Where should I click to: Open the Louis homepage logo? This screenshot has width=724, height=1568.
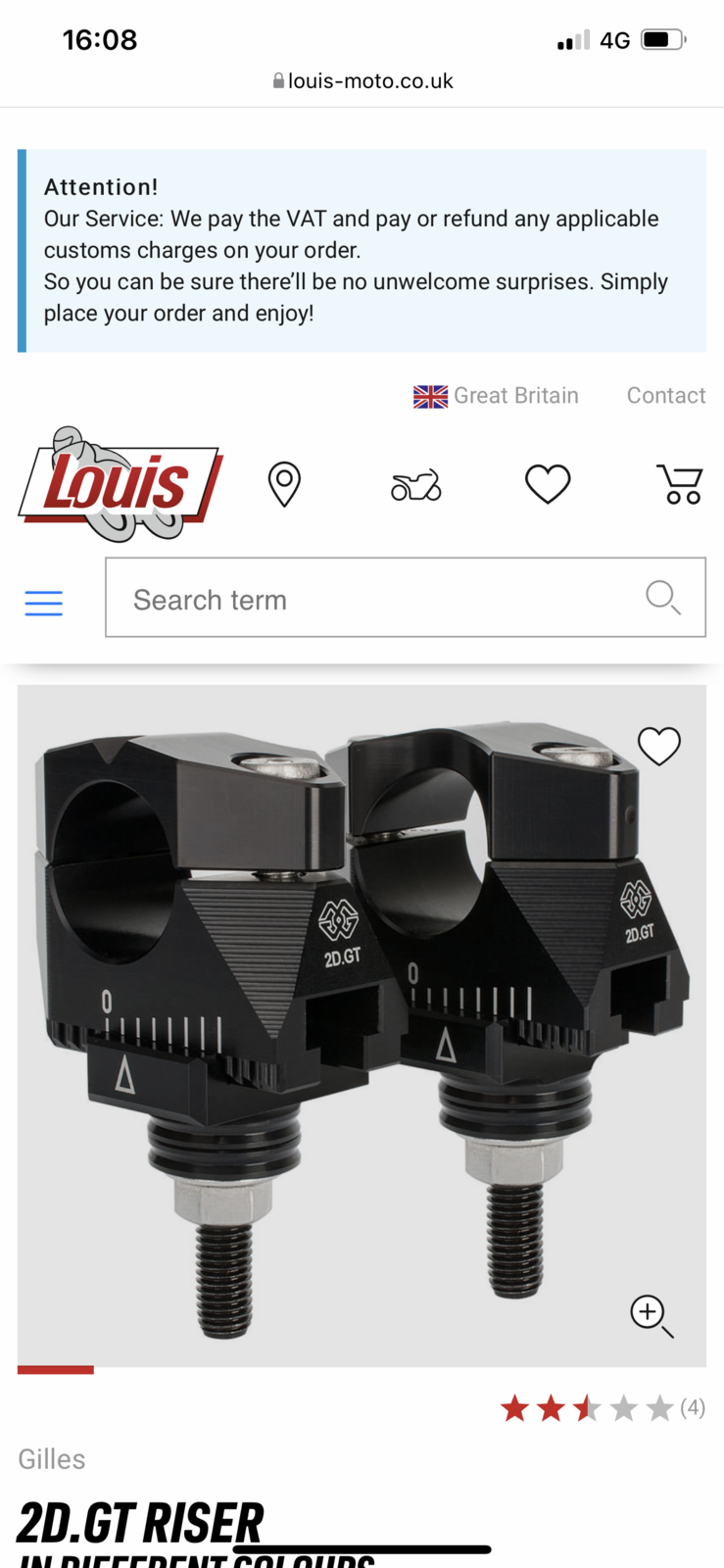tap(120, 483)
